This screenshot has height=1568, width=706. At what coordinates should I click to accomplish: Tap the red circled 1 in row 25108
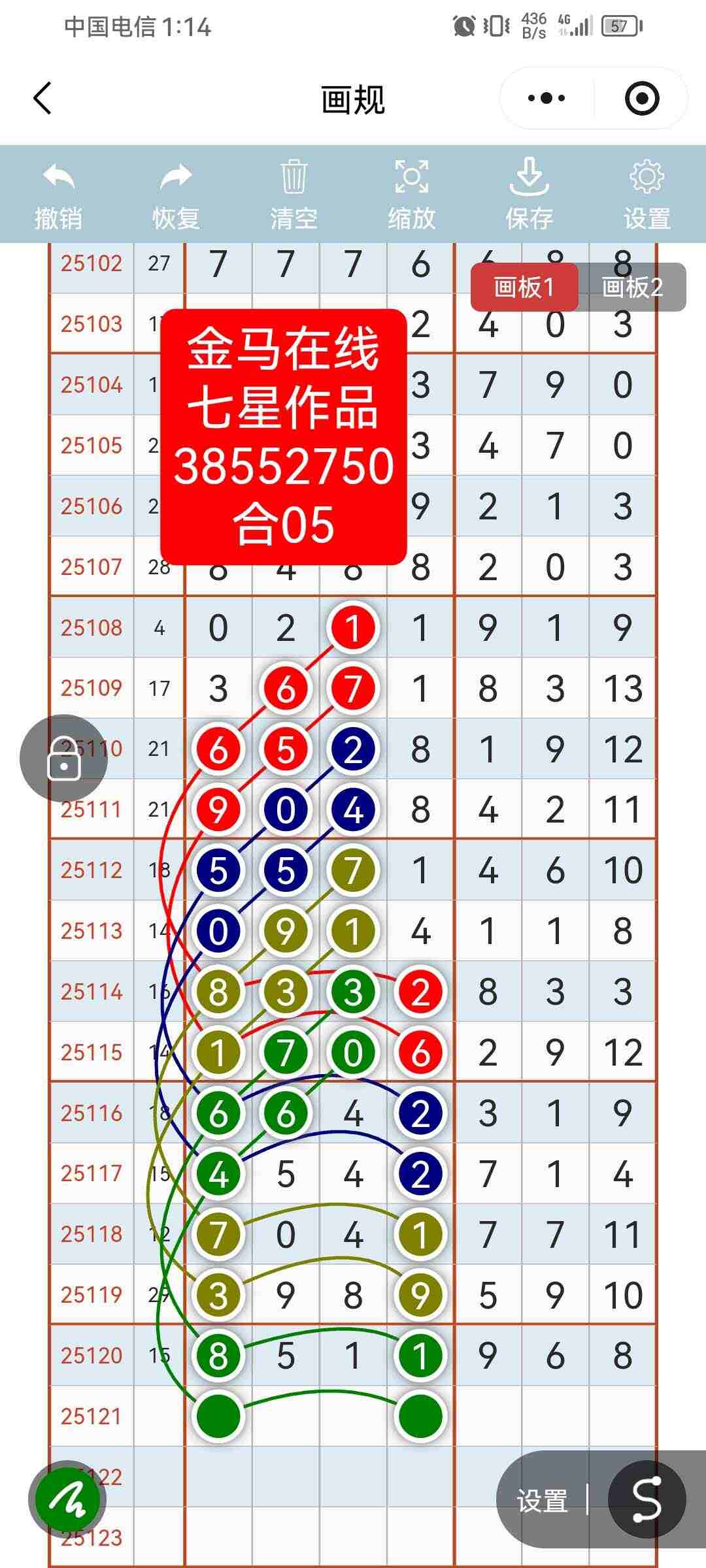pyautogui.click(x=352, y=626)
